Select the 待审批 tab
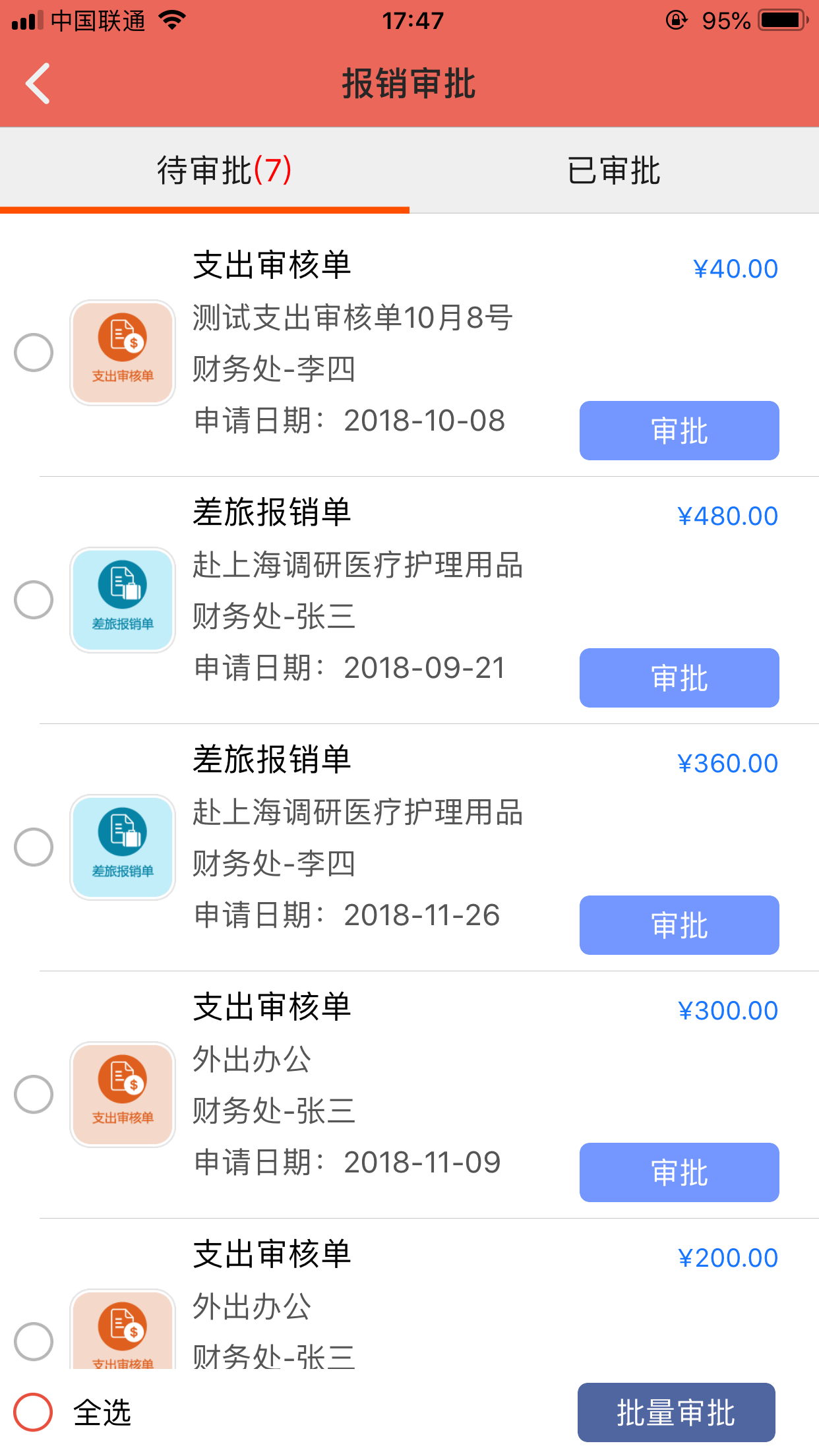This screenshot has width=819, height=1456. point(204,171)
